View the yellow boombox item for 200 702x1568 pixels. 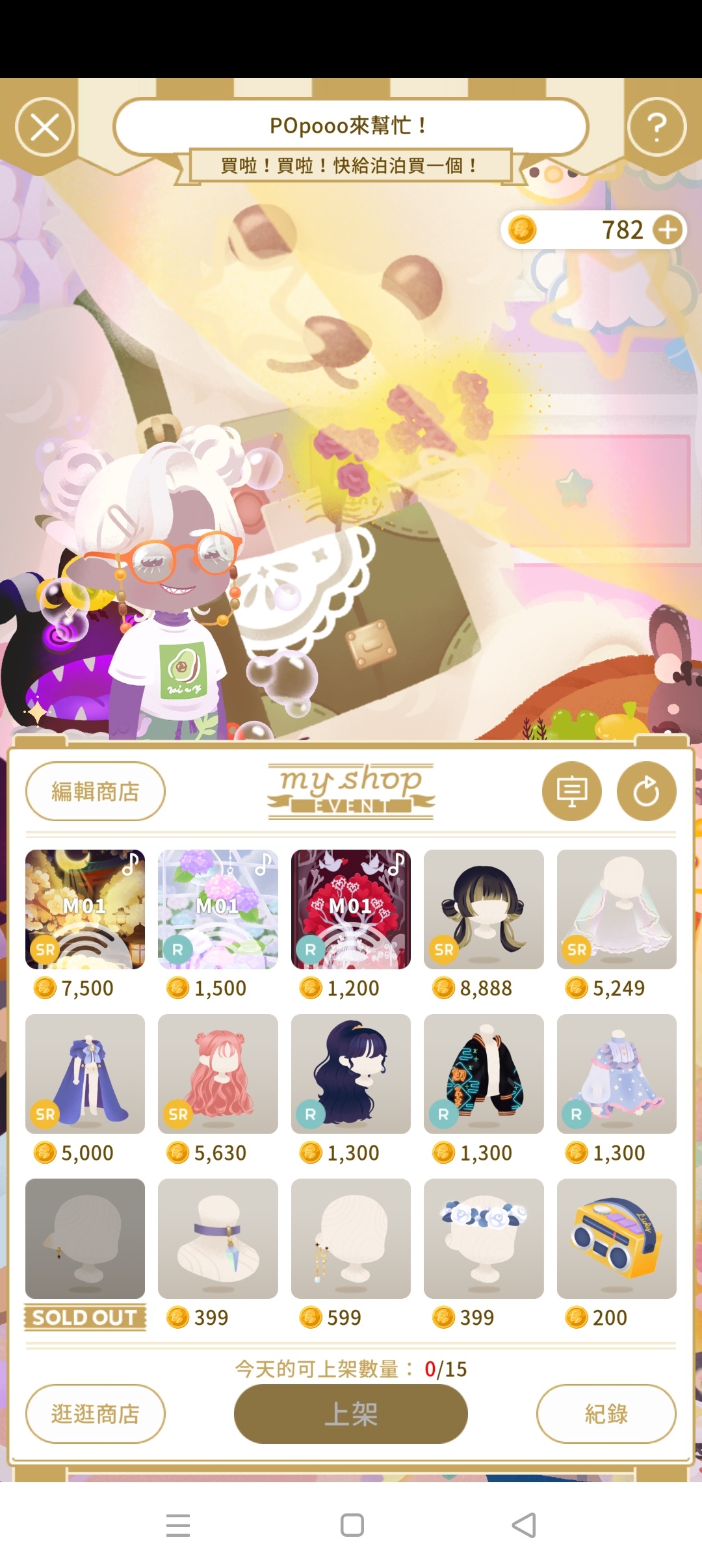pyautogui.click(x=616, y=1238)
